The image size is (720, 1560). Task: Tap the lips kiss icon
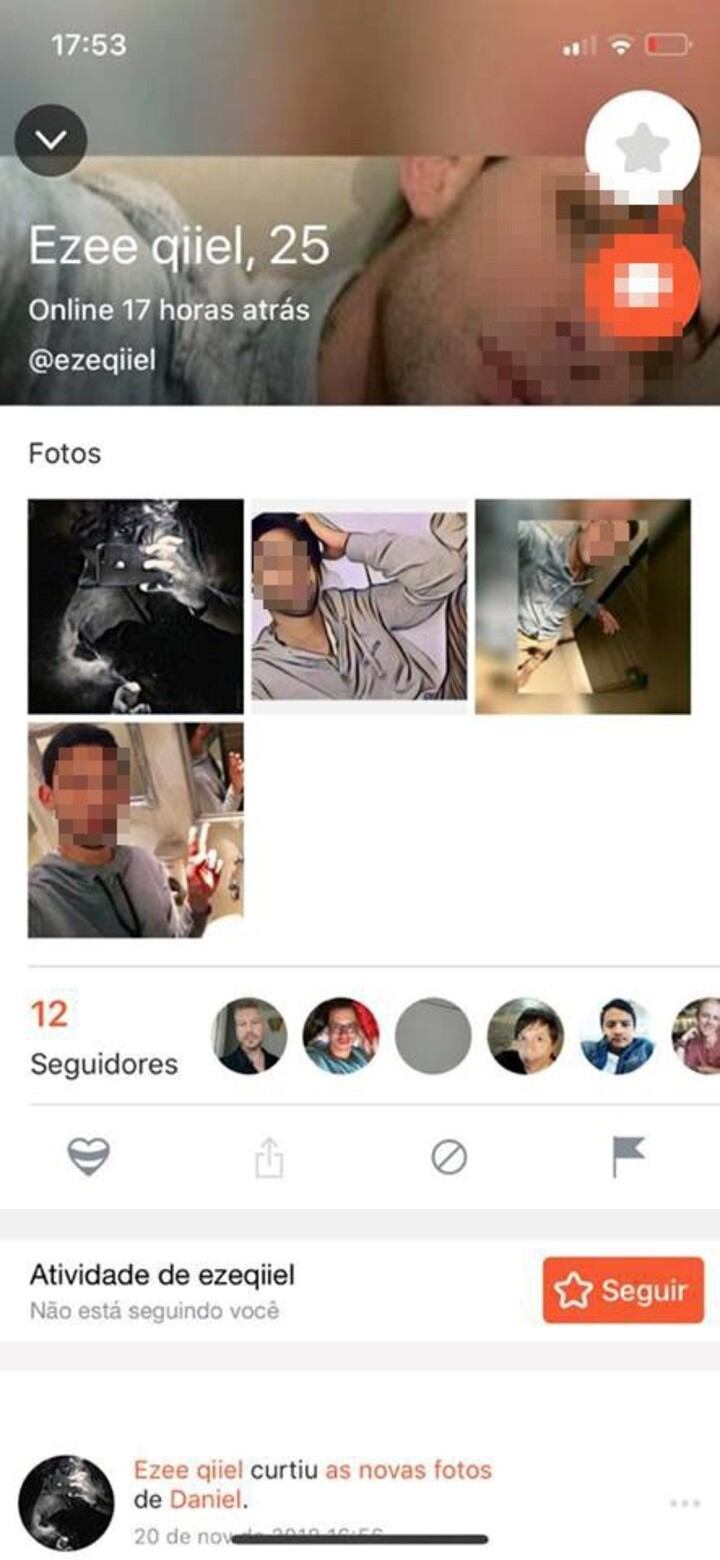point(89,1158)
